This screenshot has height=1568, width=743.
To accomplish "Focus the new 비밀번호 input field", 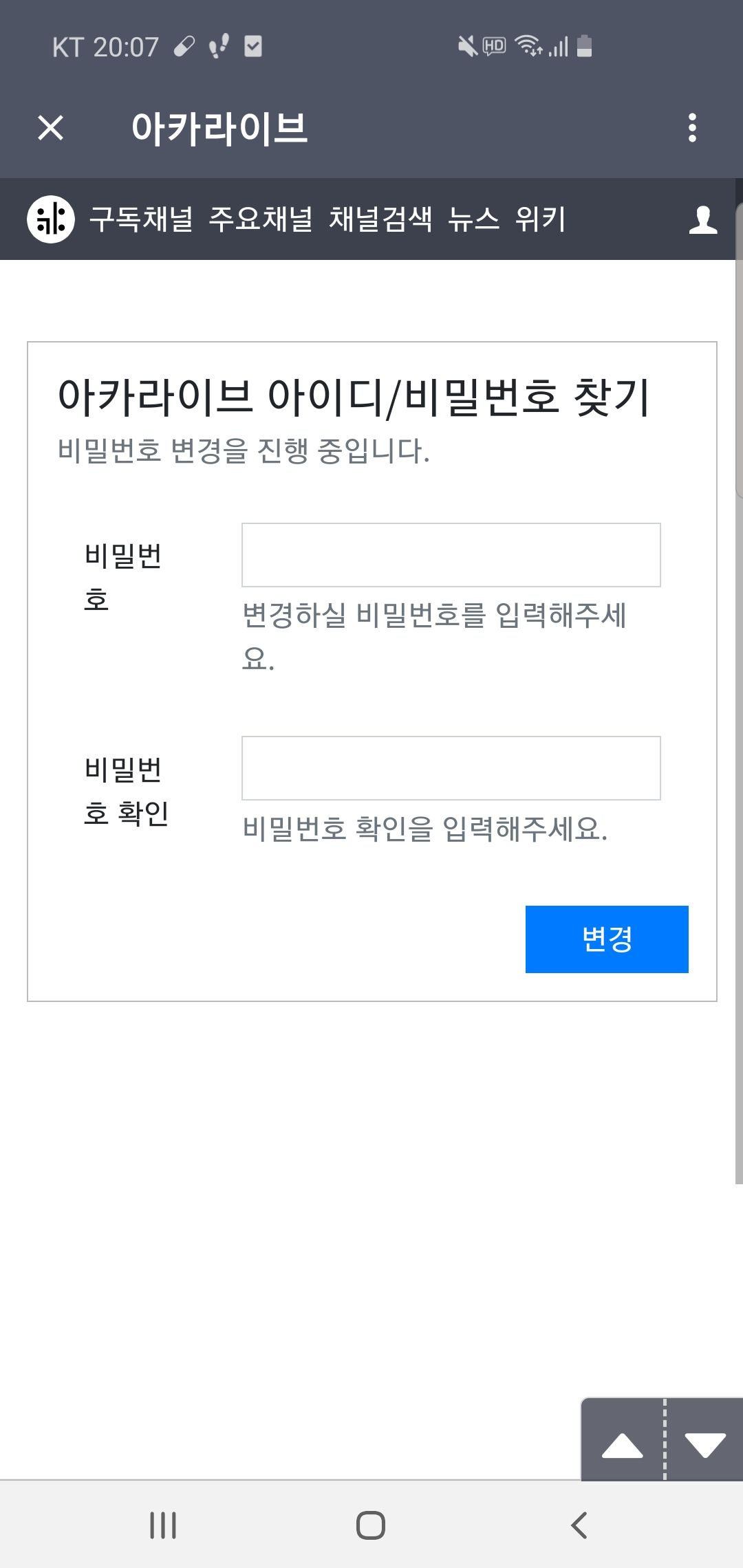I will [451, 555].
